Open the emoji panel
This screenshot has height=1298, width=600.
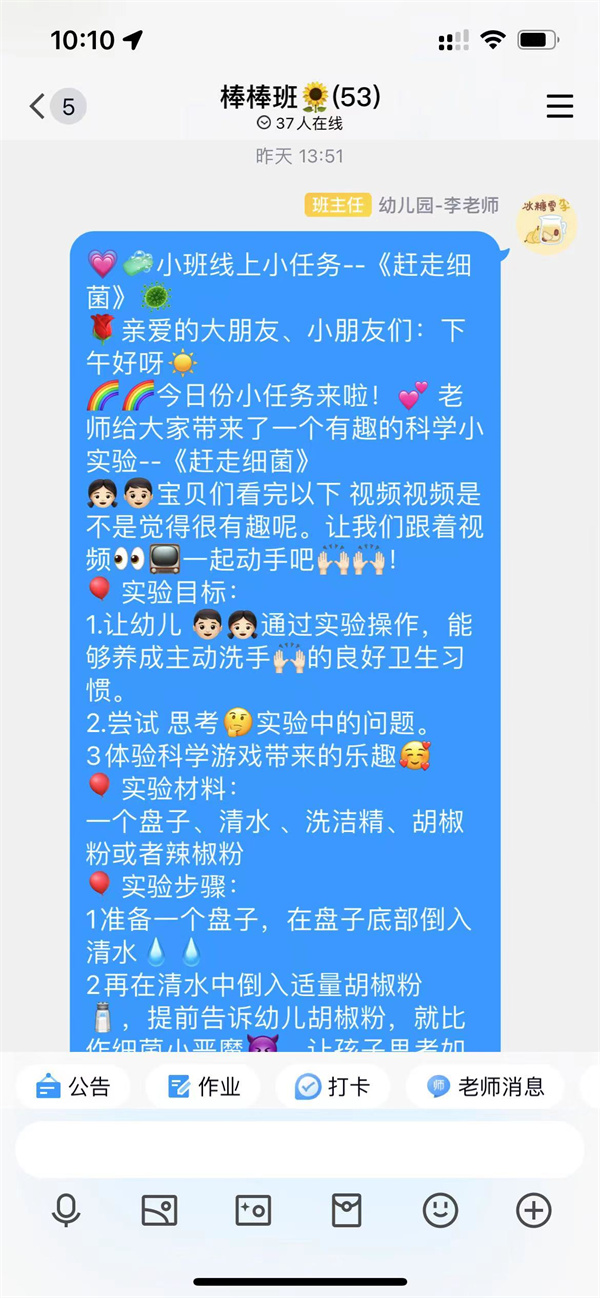tap(440, 1211)
